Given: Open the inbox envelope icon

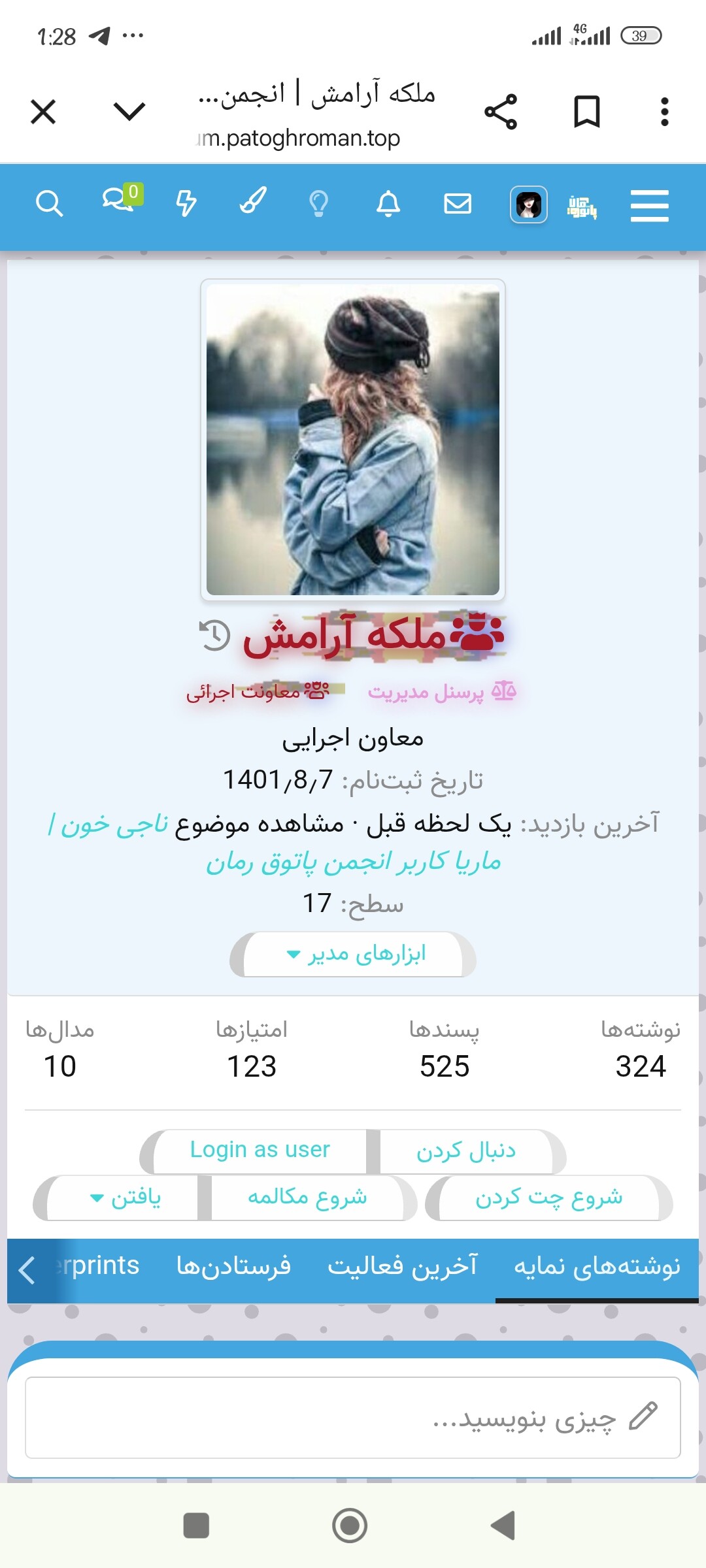Looking at the screenshot, I should pos(458,204).
